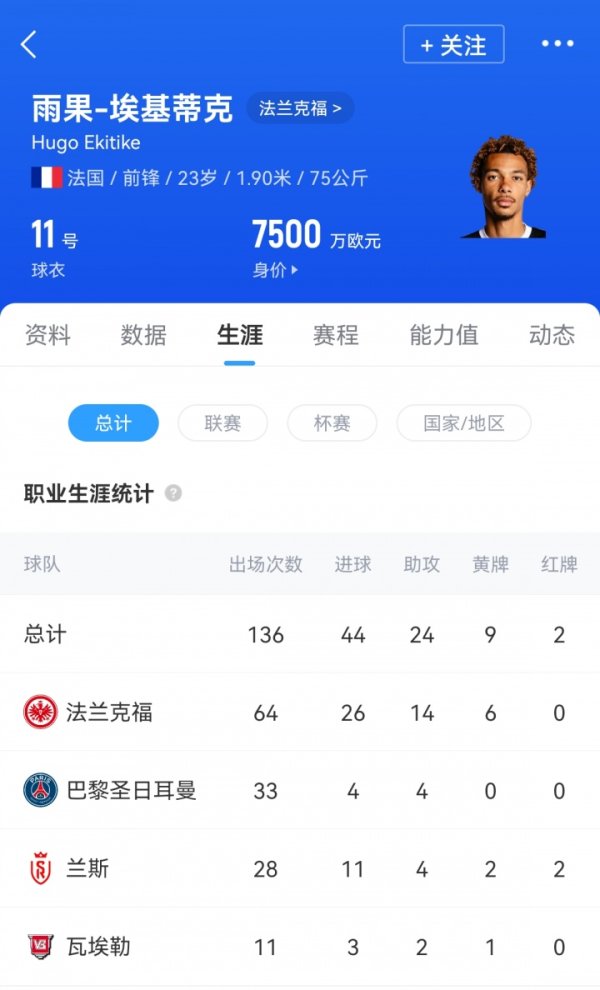Open the 巴黎圣日耳曼 team row
This screenshot has height=990, width=600.
300,790
